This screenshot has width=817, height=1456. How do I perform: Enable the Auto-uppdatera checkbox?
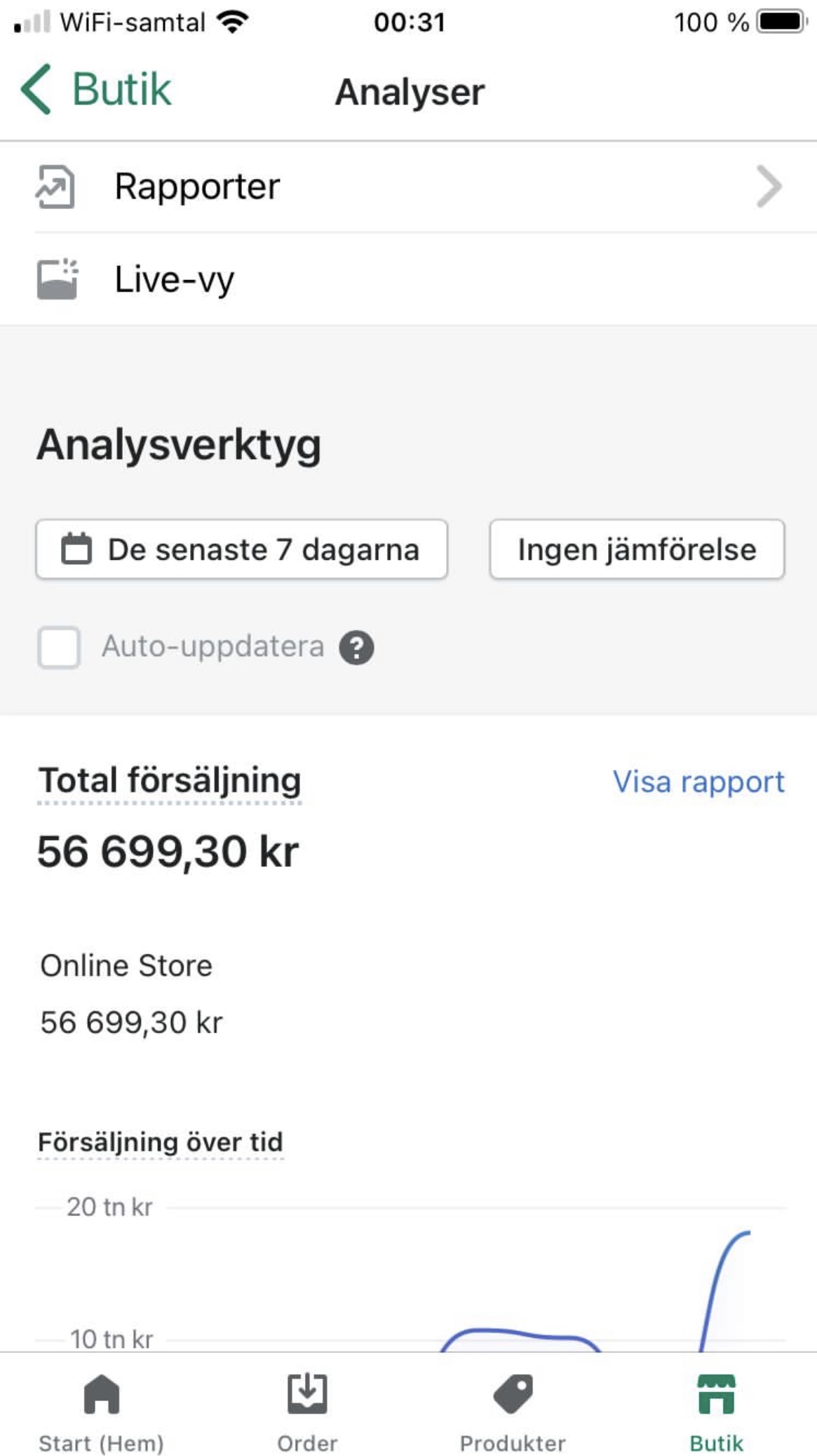(x=59, y=647)
